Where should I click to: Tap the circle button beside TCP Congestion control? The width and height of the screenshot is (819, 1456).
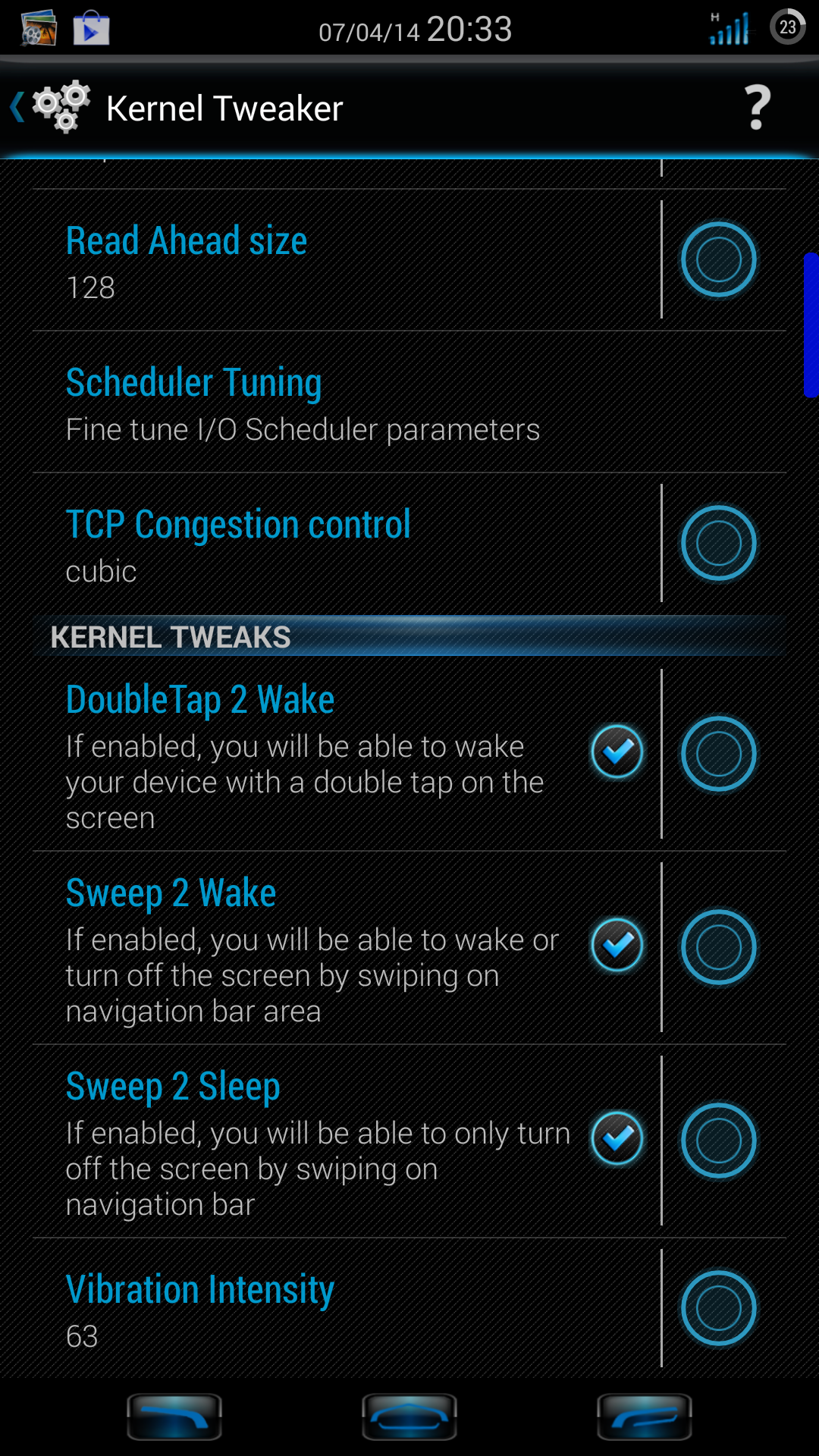[x=718, y=543]
